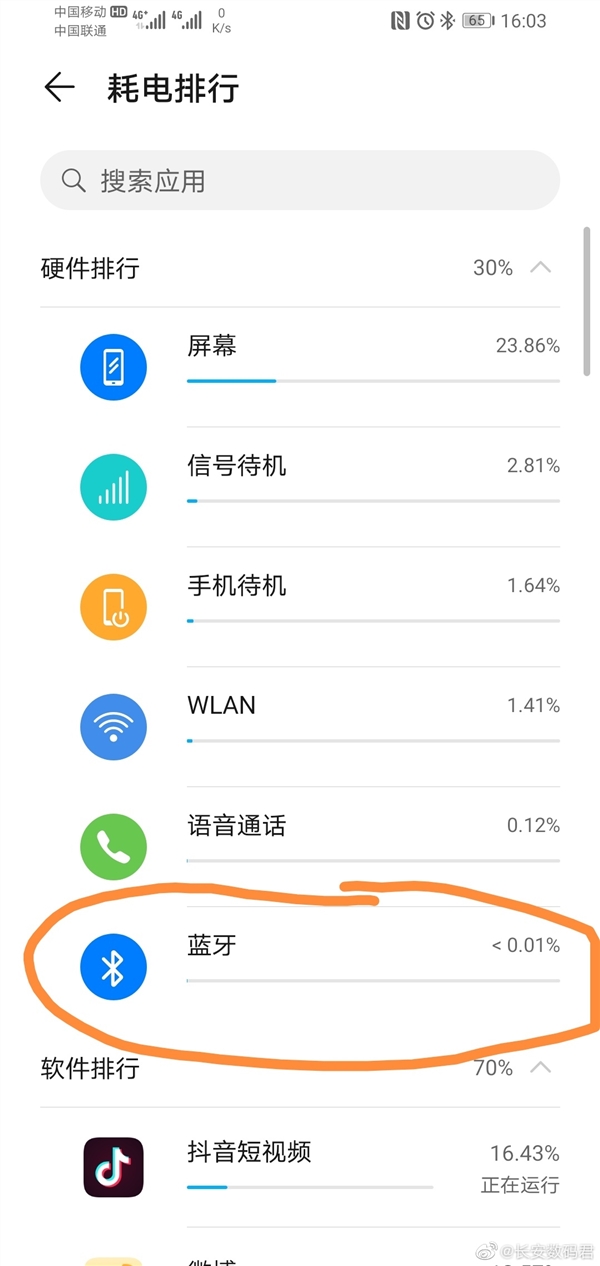The height and width of the screenshot is (1266, 600).
Task: Collapse the 硬件排行 section
Action: tap(540, 268)
